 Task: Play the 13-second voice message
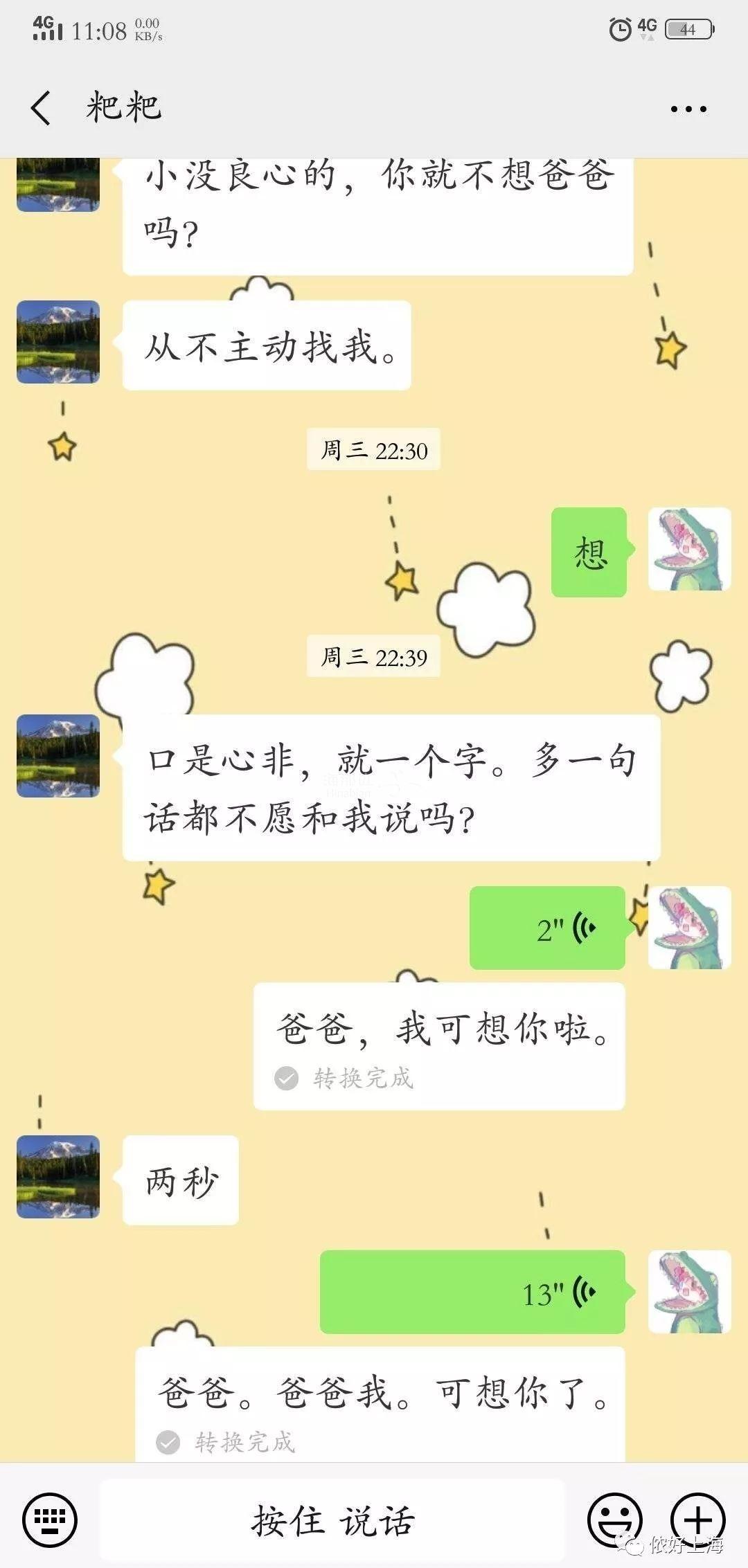click(x=472, y=1292)
